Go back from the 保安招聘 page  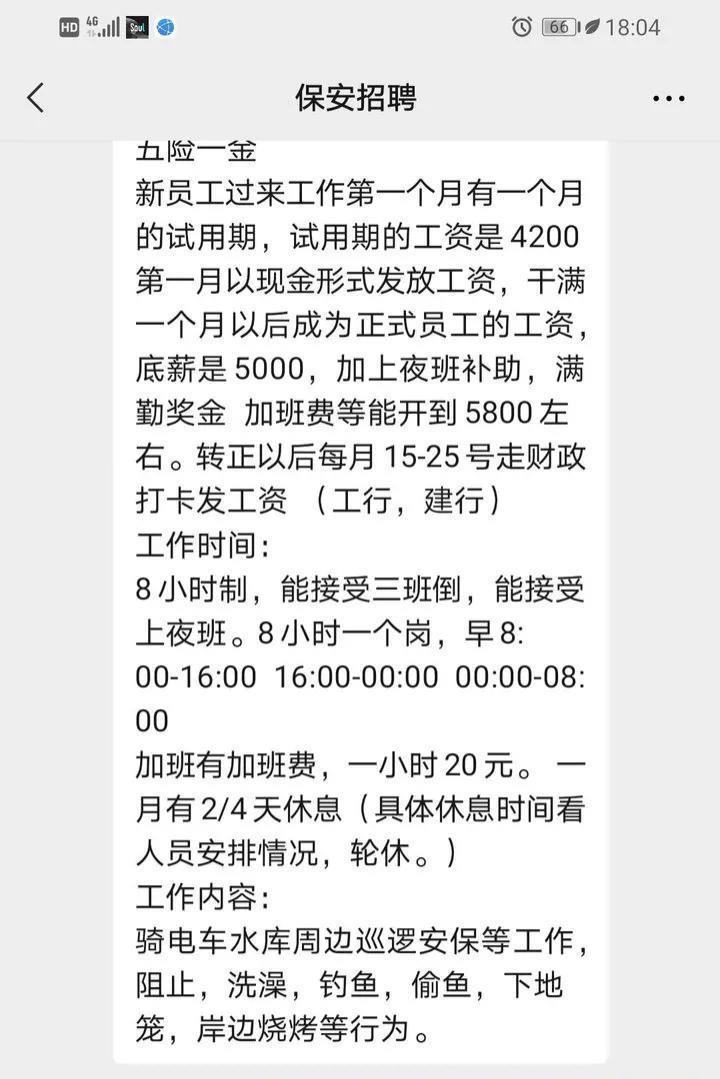pos(36,97)
